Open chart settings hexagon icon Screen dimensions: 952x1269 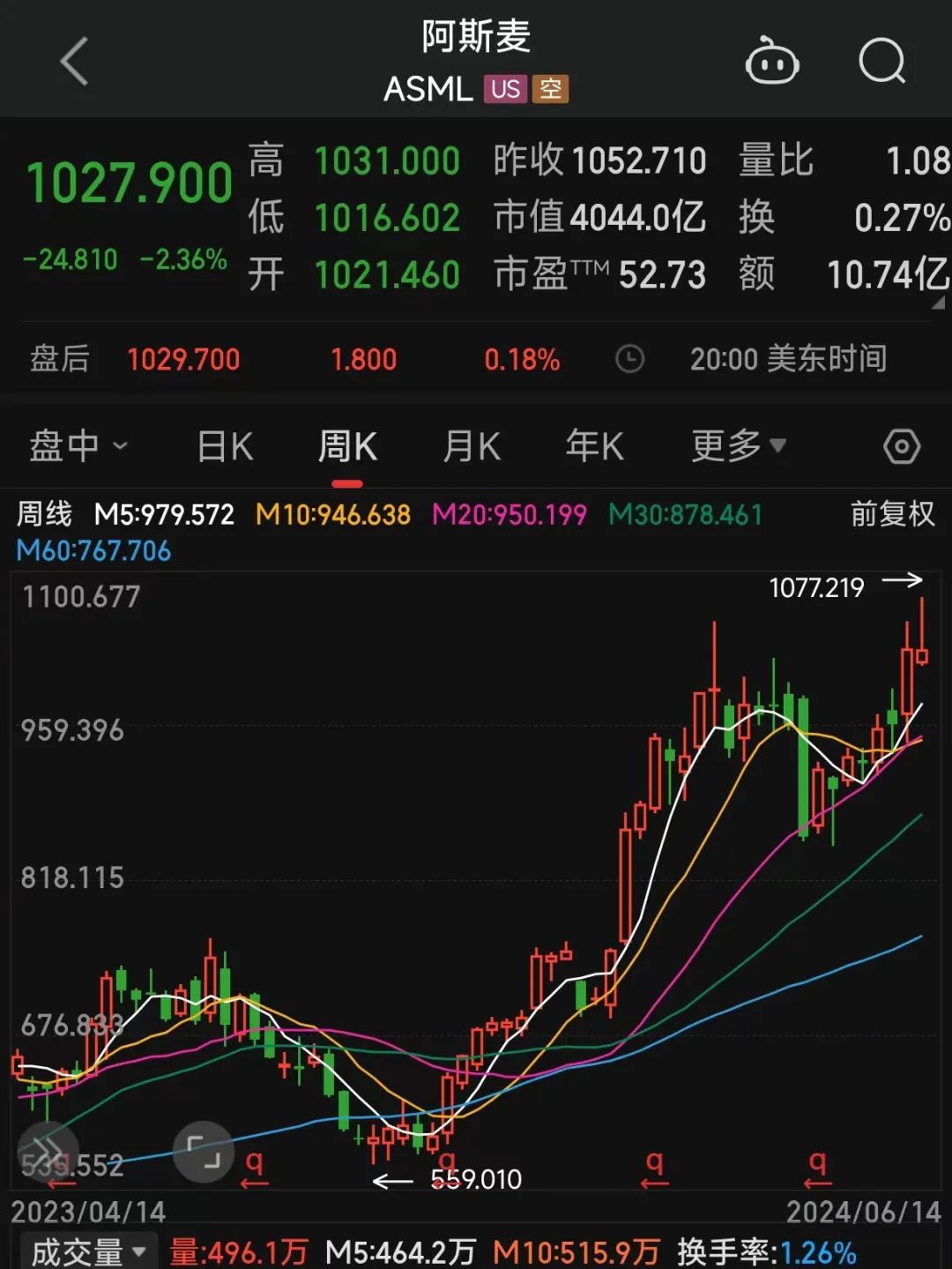(x=901, y=447)
